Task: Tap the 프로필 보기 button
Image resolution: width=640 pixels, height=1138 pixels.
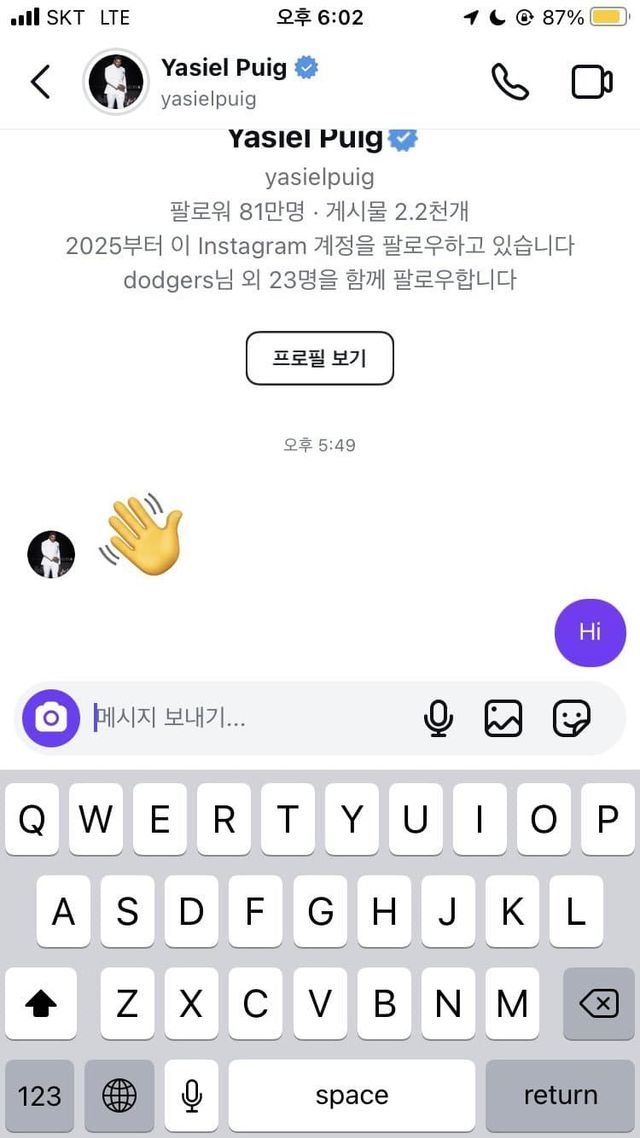Action: click(320, 358)
